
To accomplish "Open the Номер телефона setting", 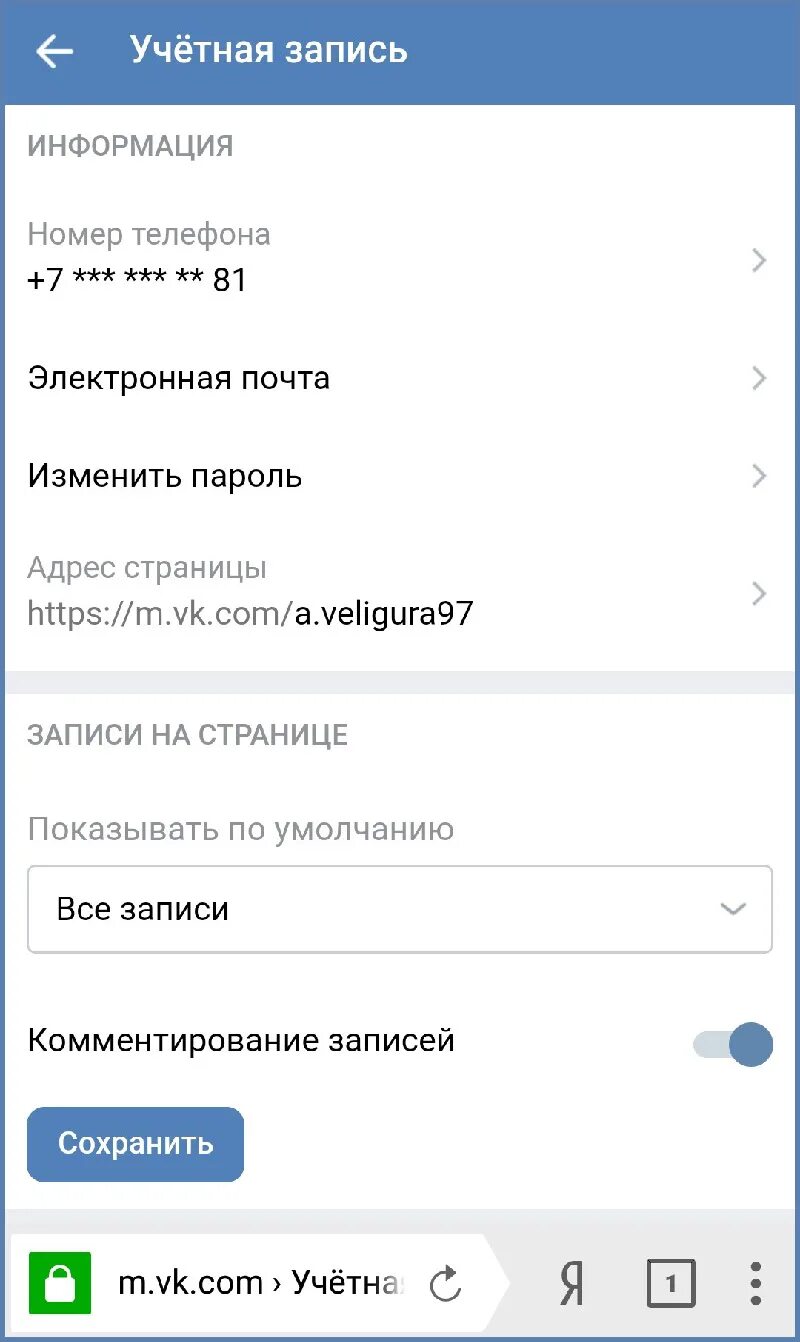I will 400,260.
